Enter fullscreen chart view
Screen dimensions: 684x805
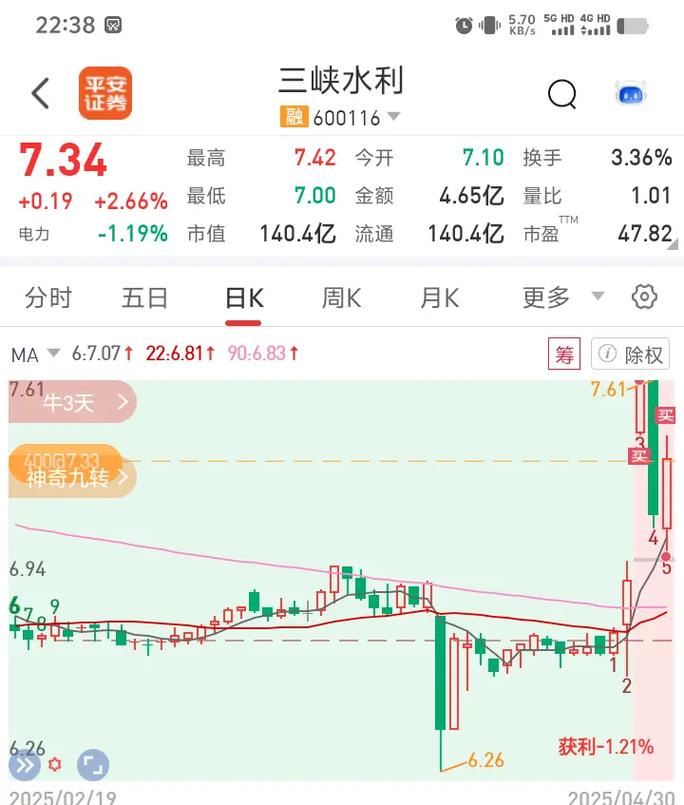[92, 766]
